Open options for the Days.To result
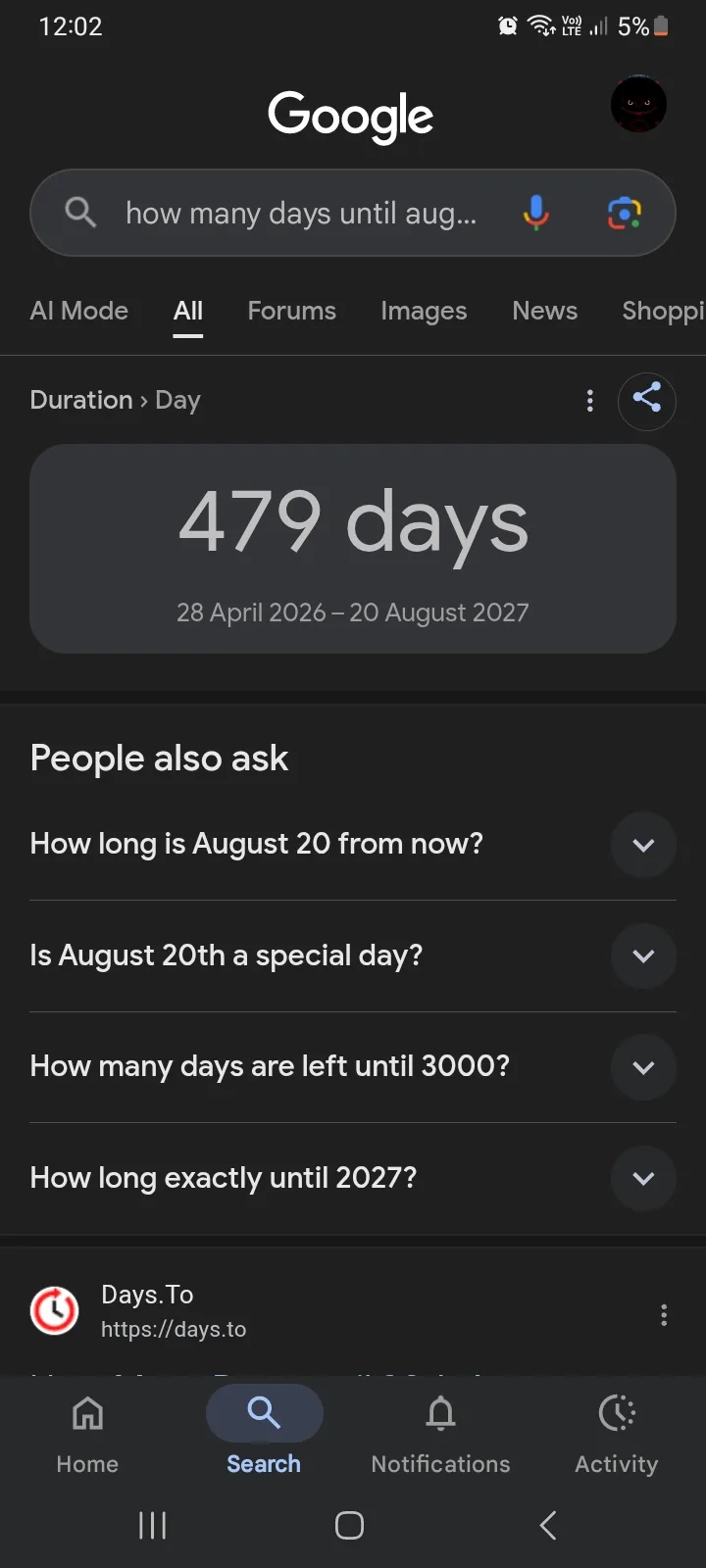This screenshot has width=706, height=1568. [664, 1314]
